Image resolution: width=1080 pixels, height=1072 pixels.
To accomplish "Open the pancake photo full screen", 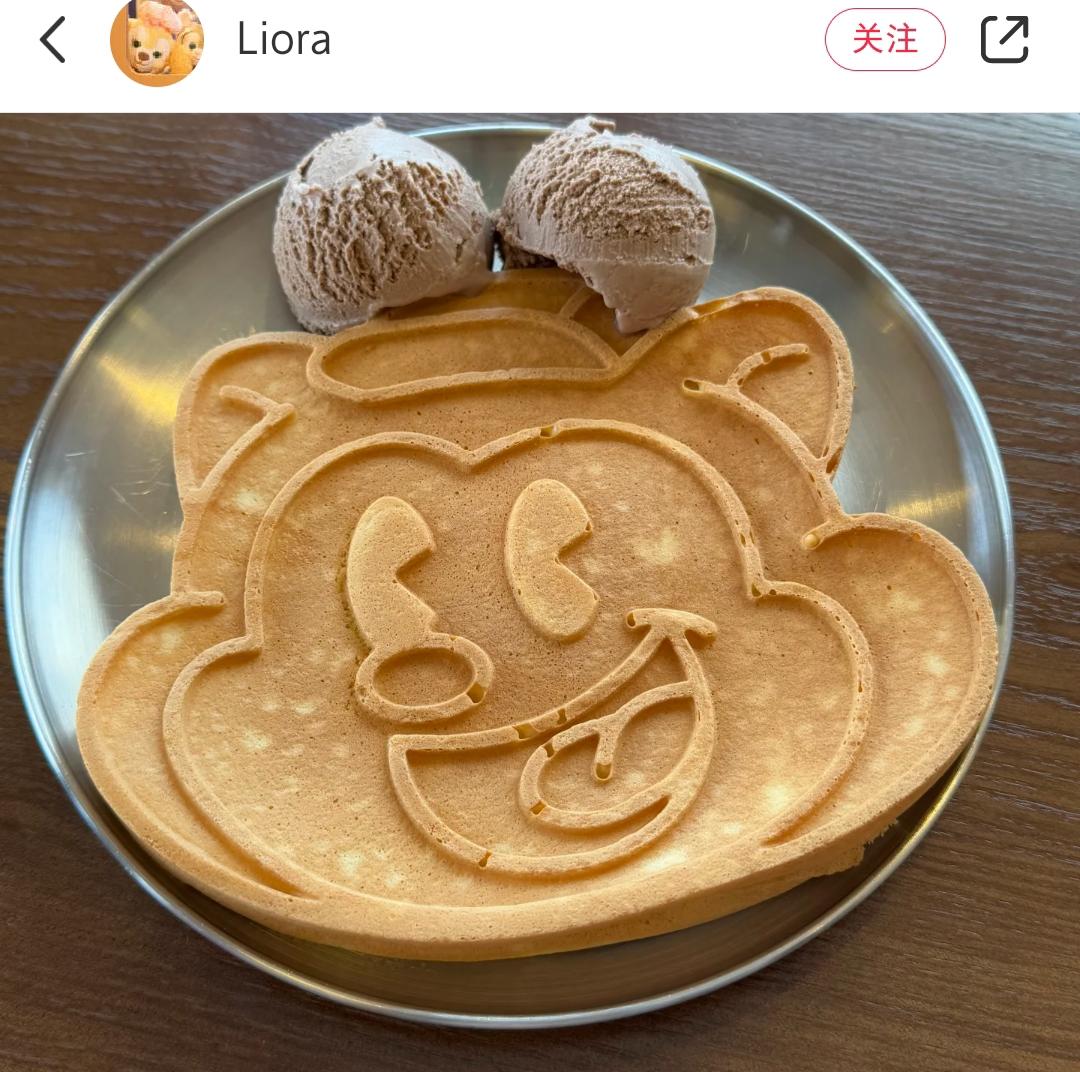I will coord(540,592).
